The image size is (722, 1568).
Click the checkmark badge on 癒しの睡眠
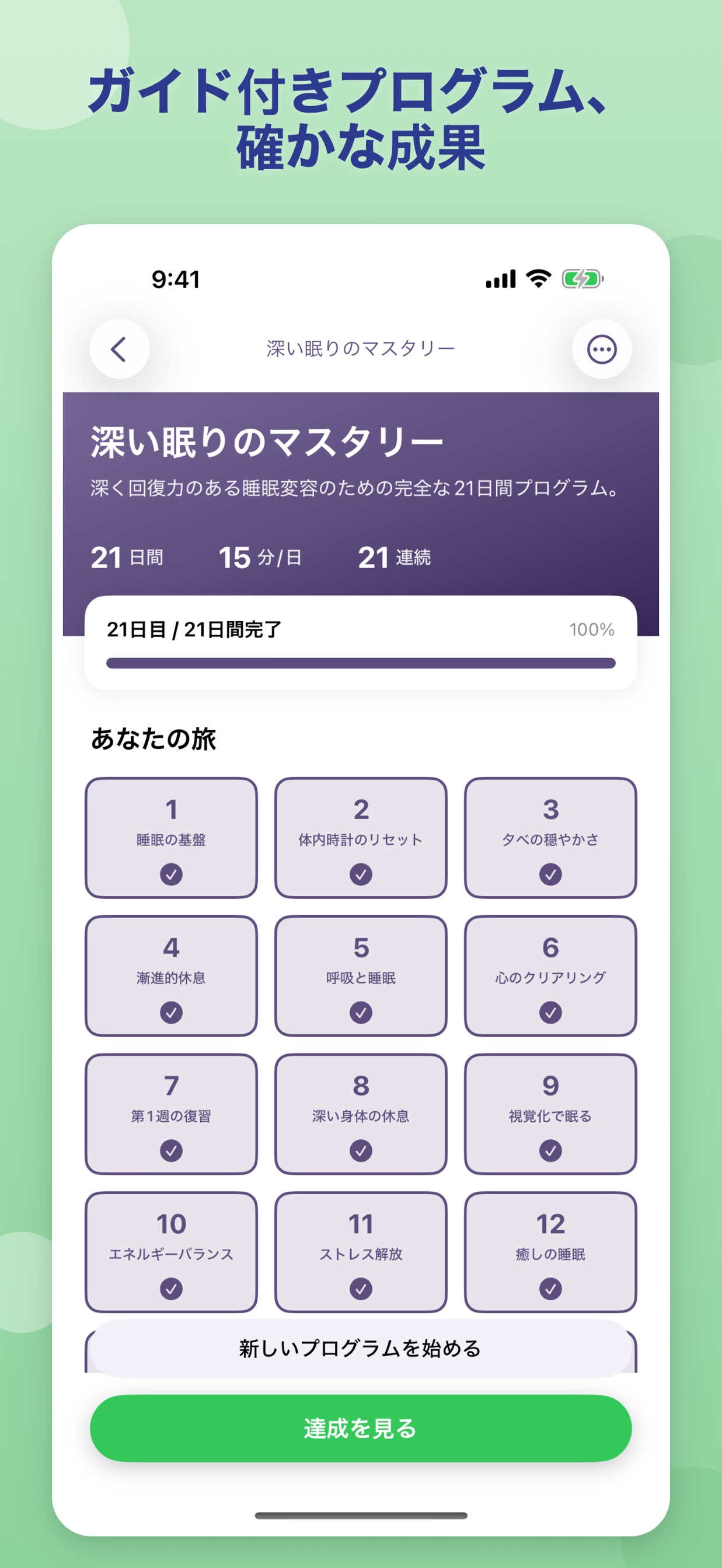click(550, 1289)
